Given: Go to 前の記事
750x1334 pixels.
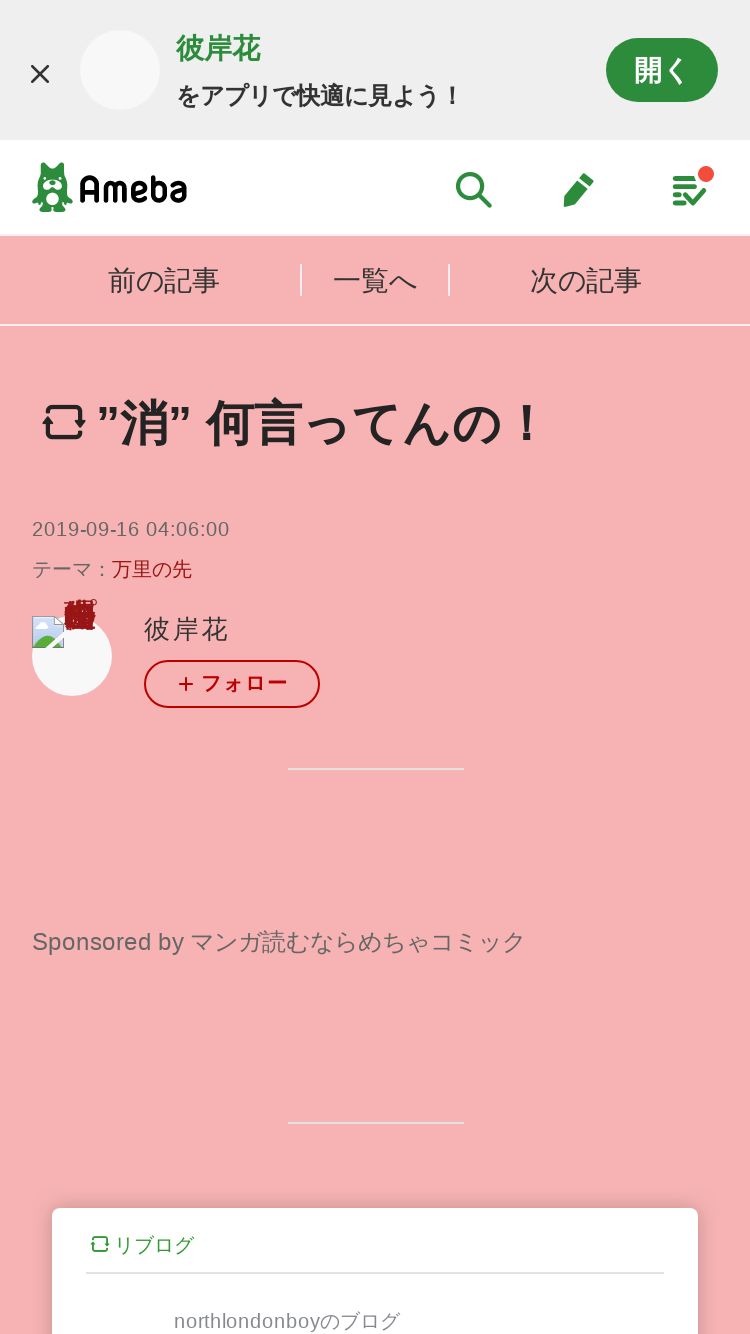Looking at the screenshot, I should [163, 281].
